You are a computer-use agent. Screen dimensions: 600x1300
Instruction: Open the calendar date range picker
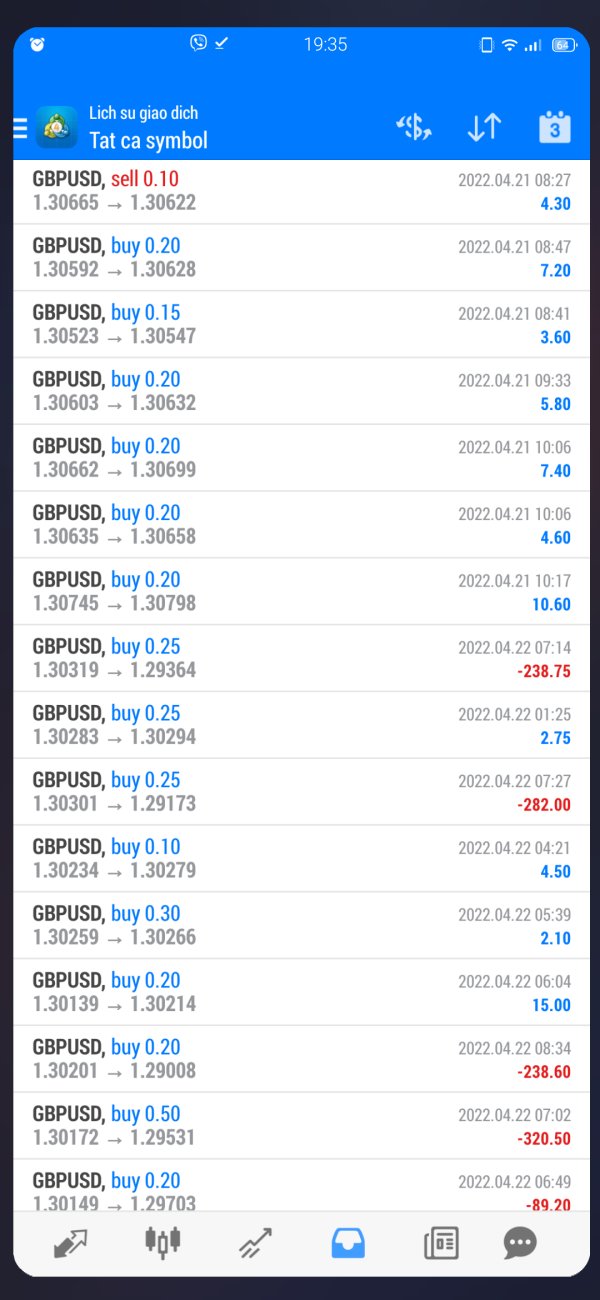pyautogui.click(x=554, y=127)
